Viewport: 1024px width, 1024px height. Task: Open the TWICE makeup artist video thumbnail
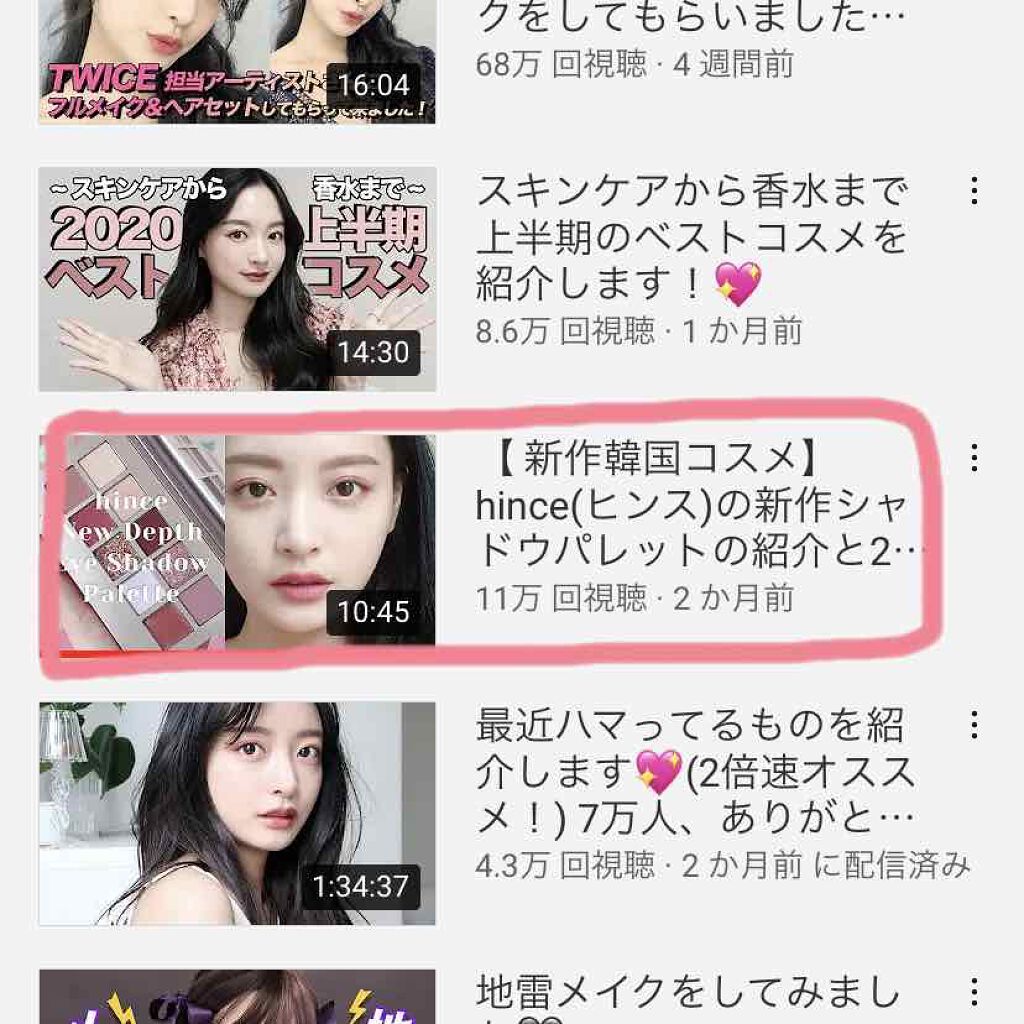[237, 60]
